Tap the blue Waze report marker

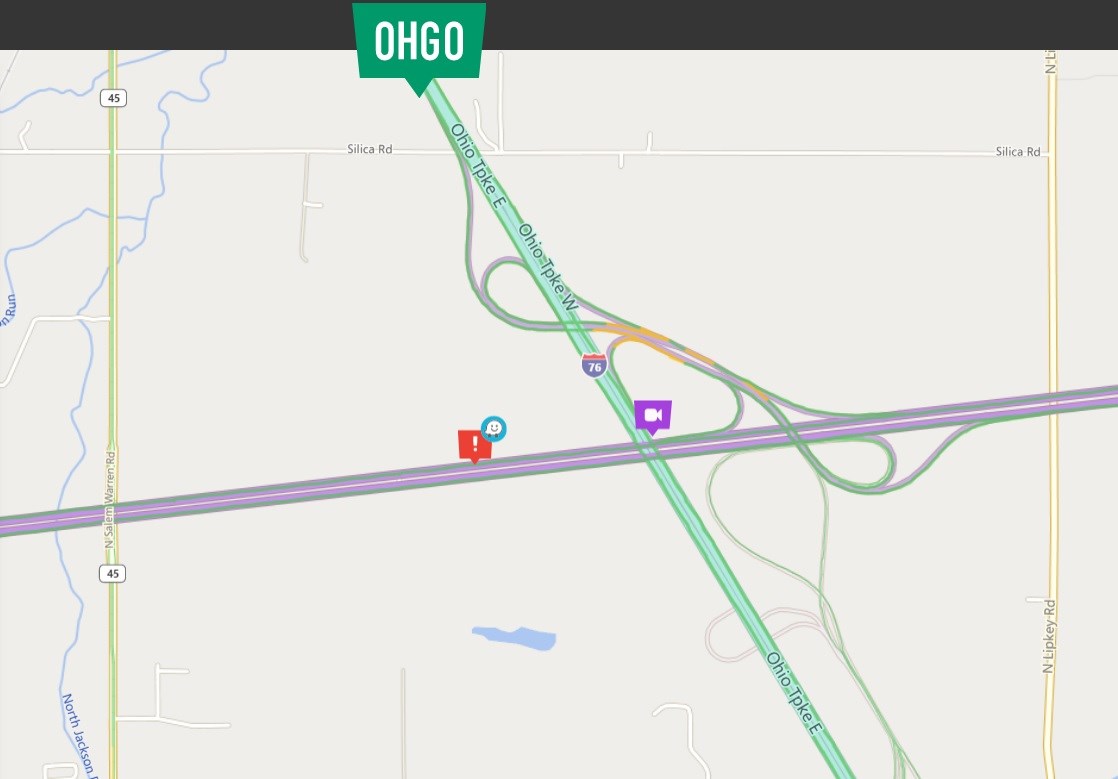pos(494,429)
